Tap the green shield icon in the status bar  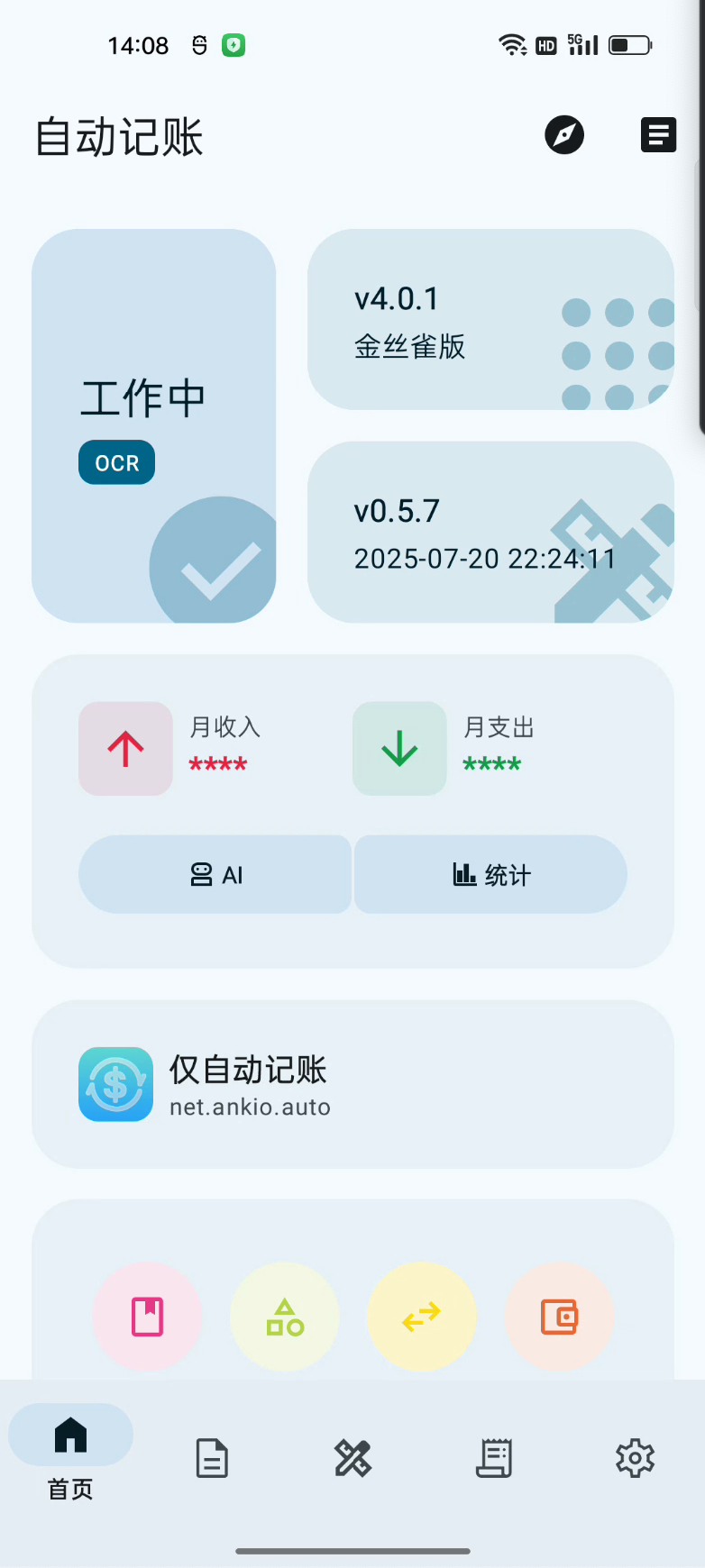click(x=233, y=44)
